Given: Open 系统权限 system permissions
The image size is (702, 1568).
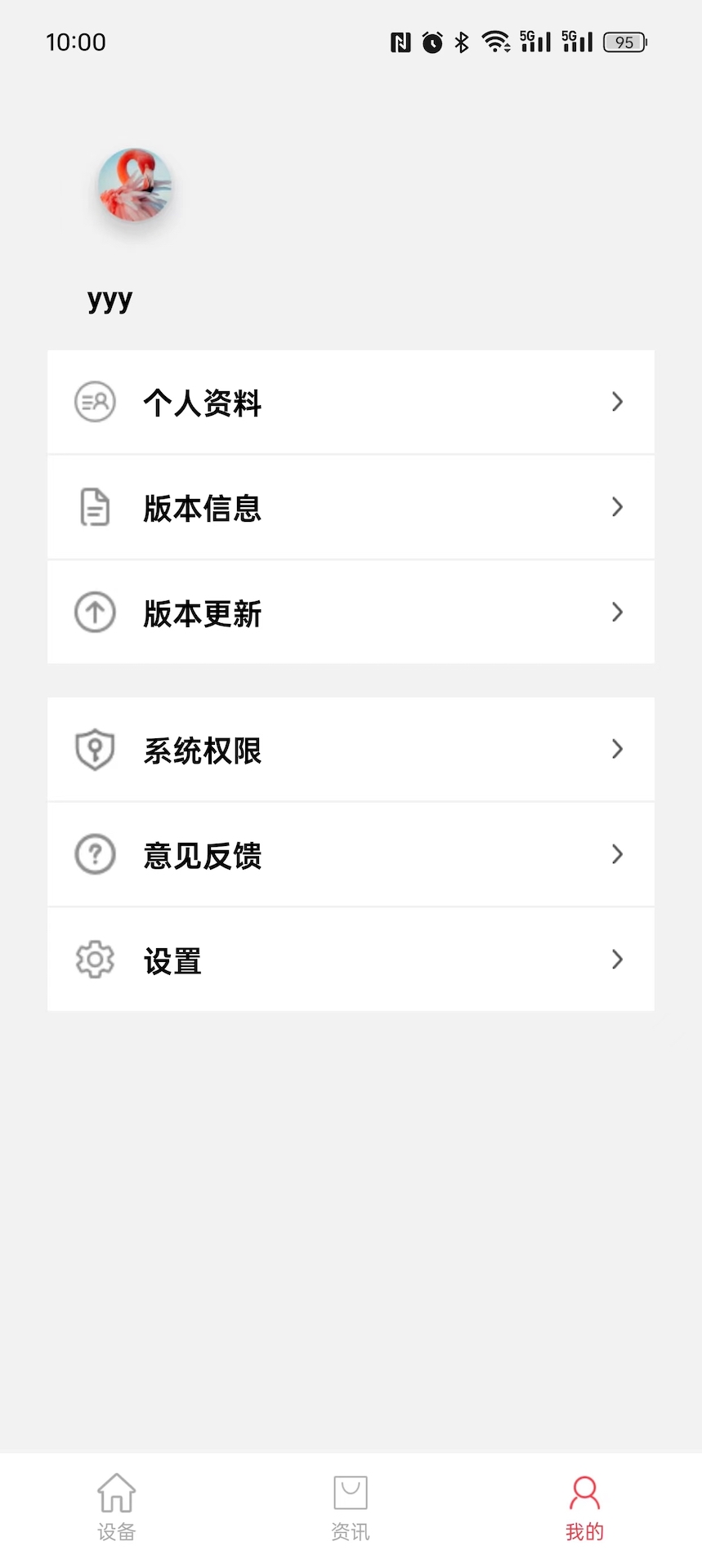Looking at the screenshot, I should 351,749.
